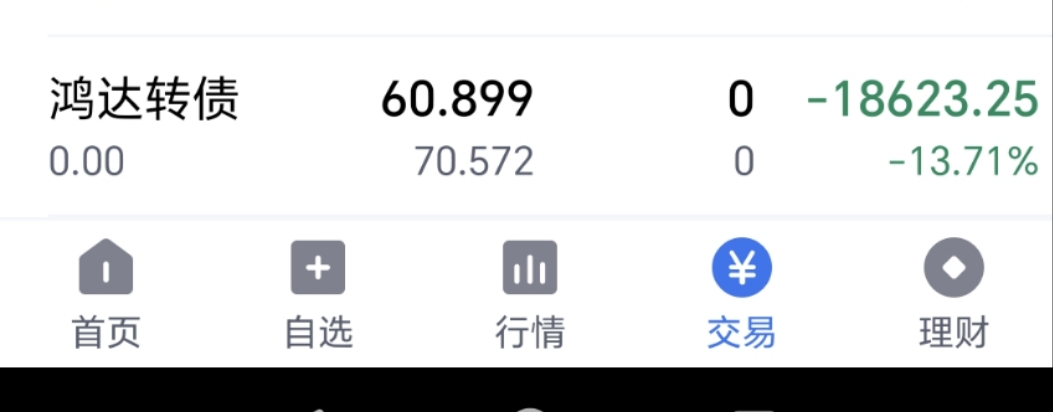Switch to the 自选 tab

318,297
